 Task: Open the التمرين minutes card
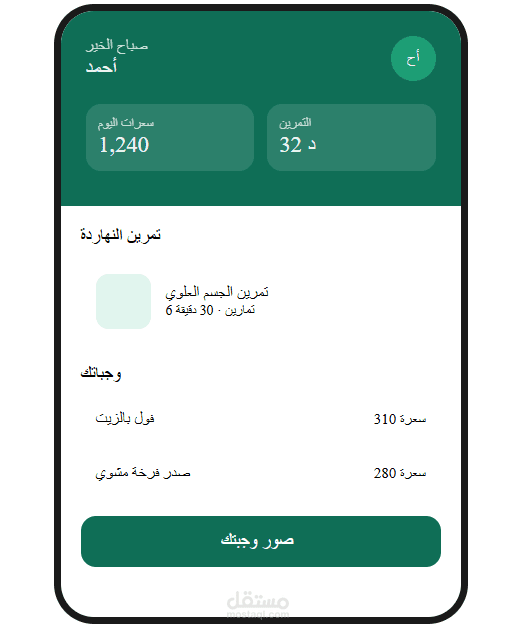coord(351,137)
